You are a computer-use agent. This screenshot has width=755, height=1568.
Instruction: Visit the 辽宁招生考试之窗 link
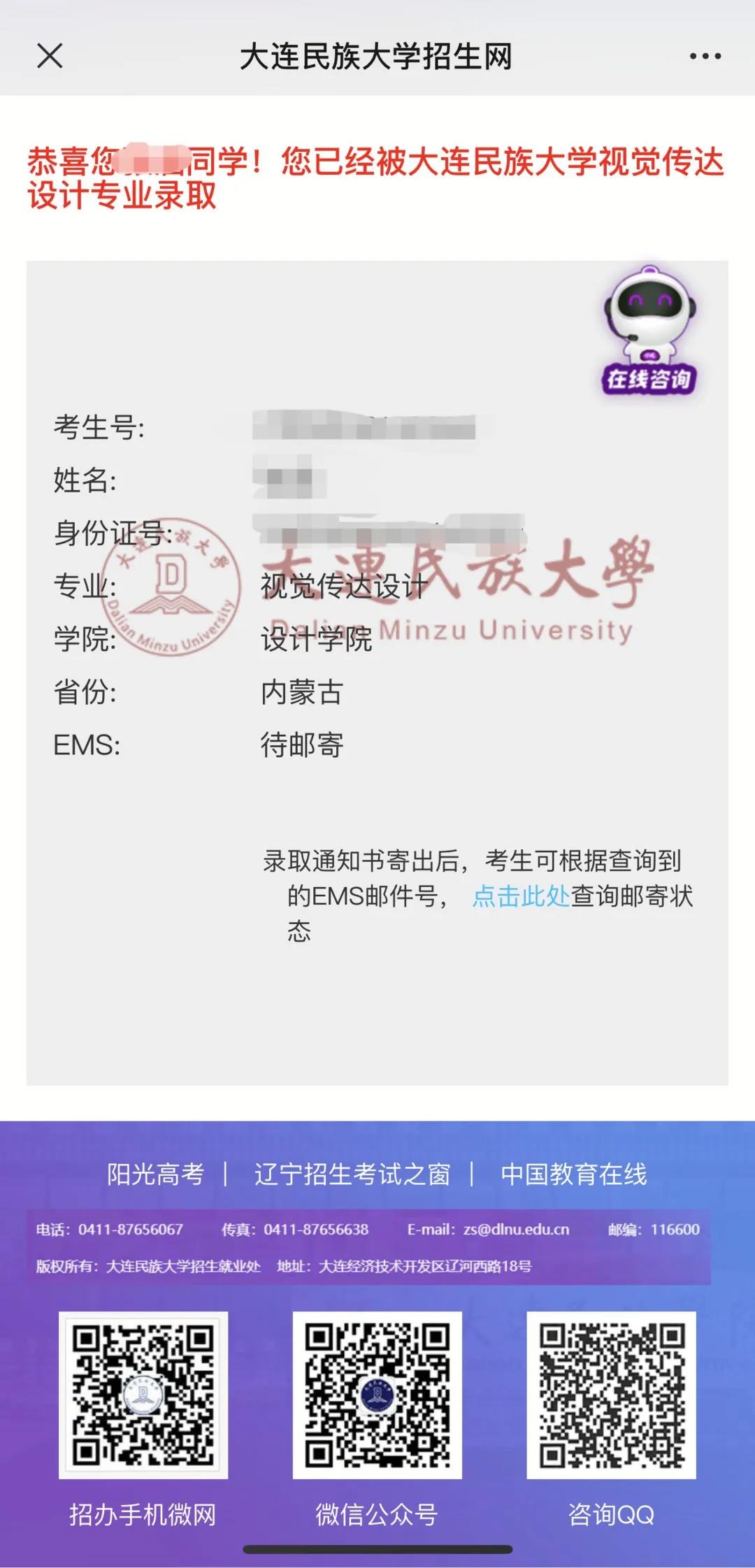coord(352,1174)
